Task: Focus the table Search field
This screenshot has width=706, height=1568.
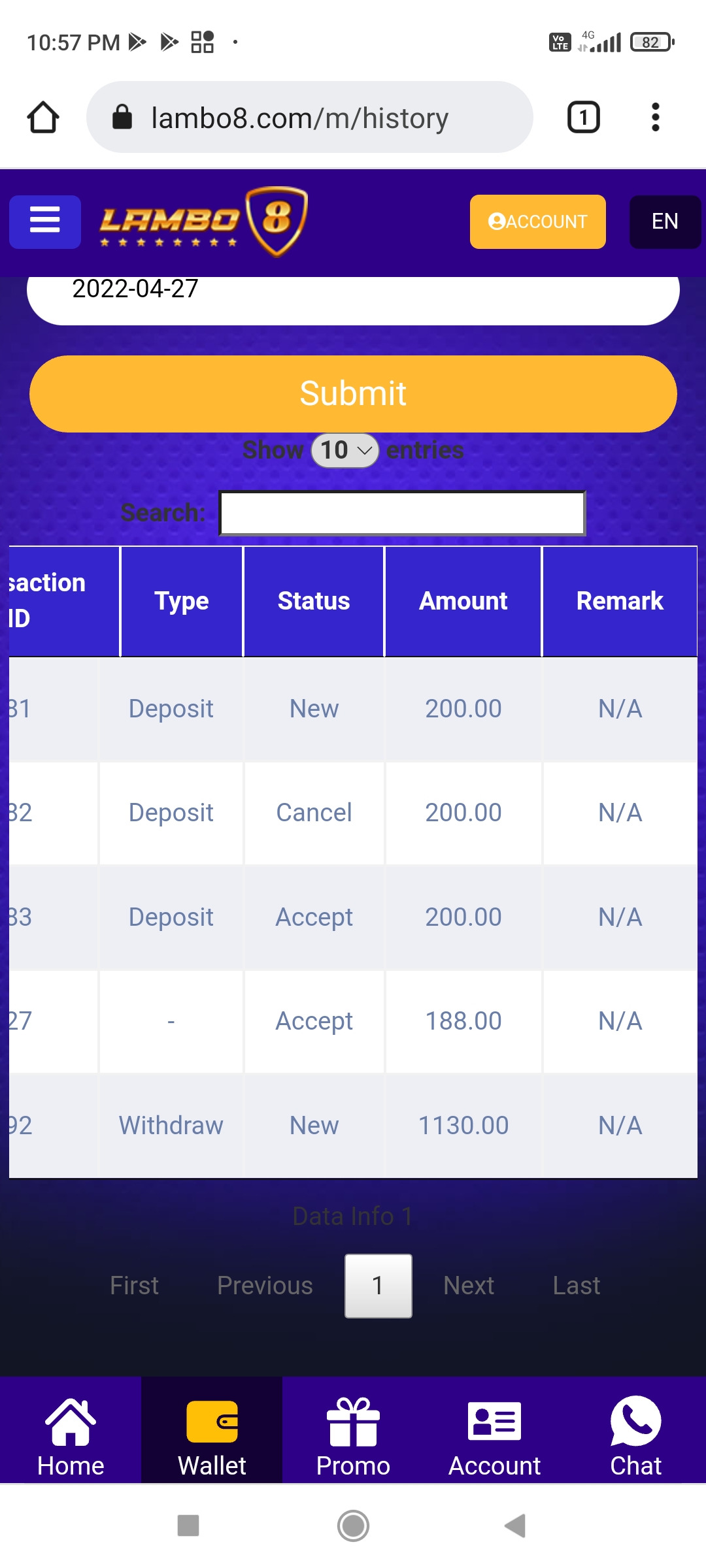Action: tap(401, 513)
